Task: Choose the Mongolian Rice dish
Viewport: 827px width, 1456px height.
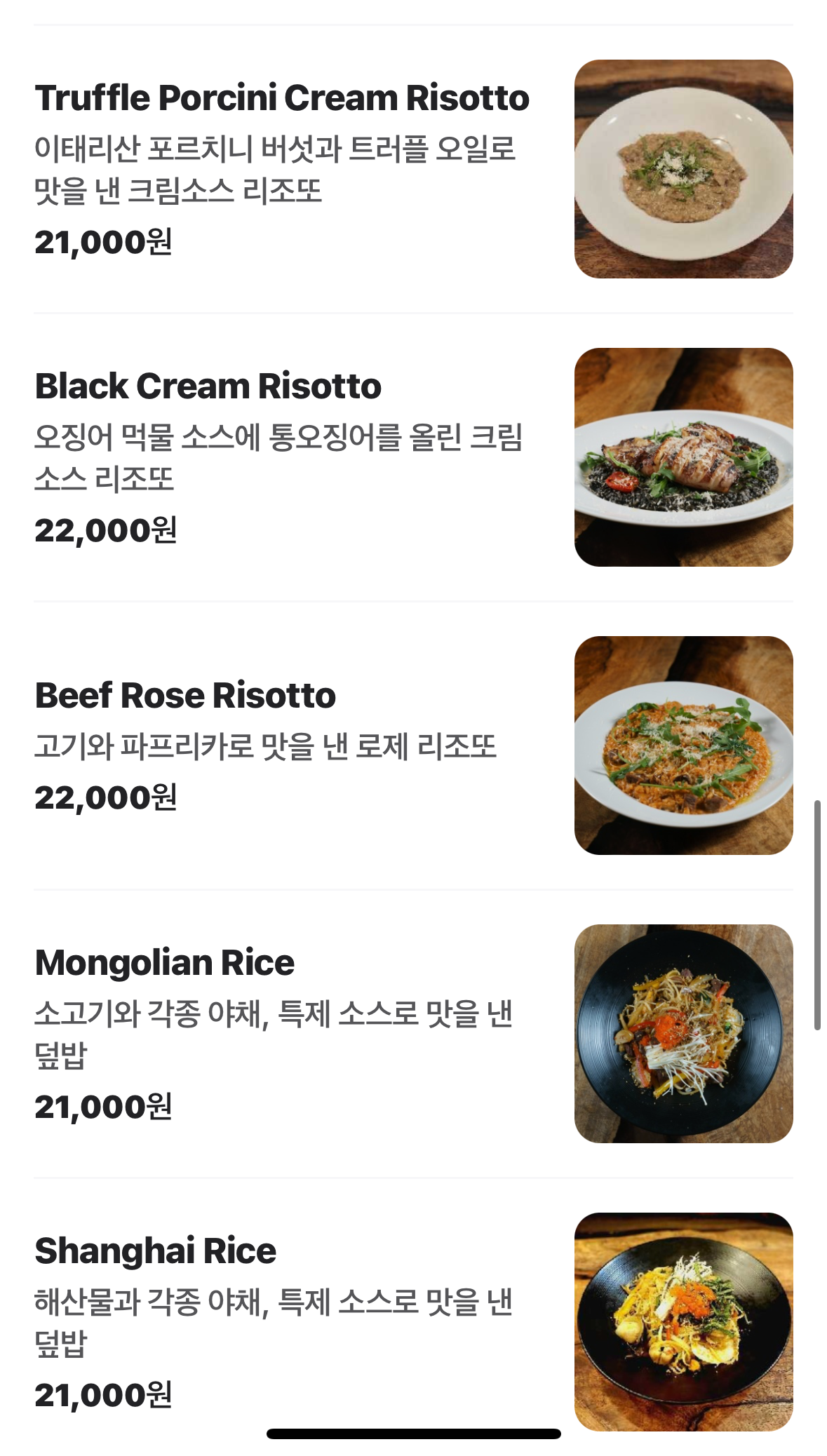Action: tap(165, 963)
